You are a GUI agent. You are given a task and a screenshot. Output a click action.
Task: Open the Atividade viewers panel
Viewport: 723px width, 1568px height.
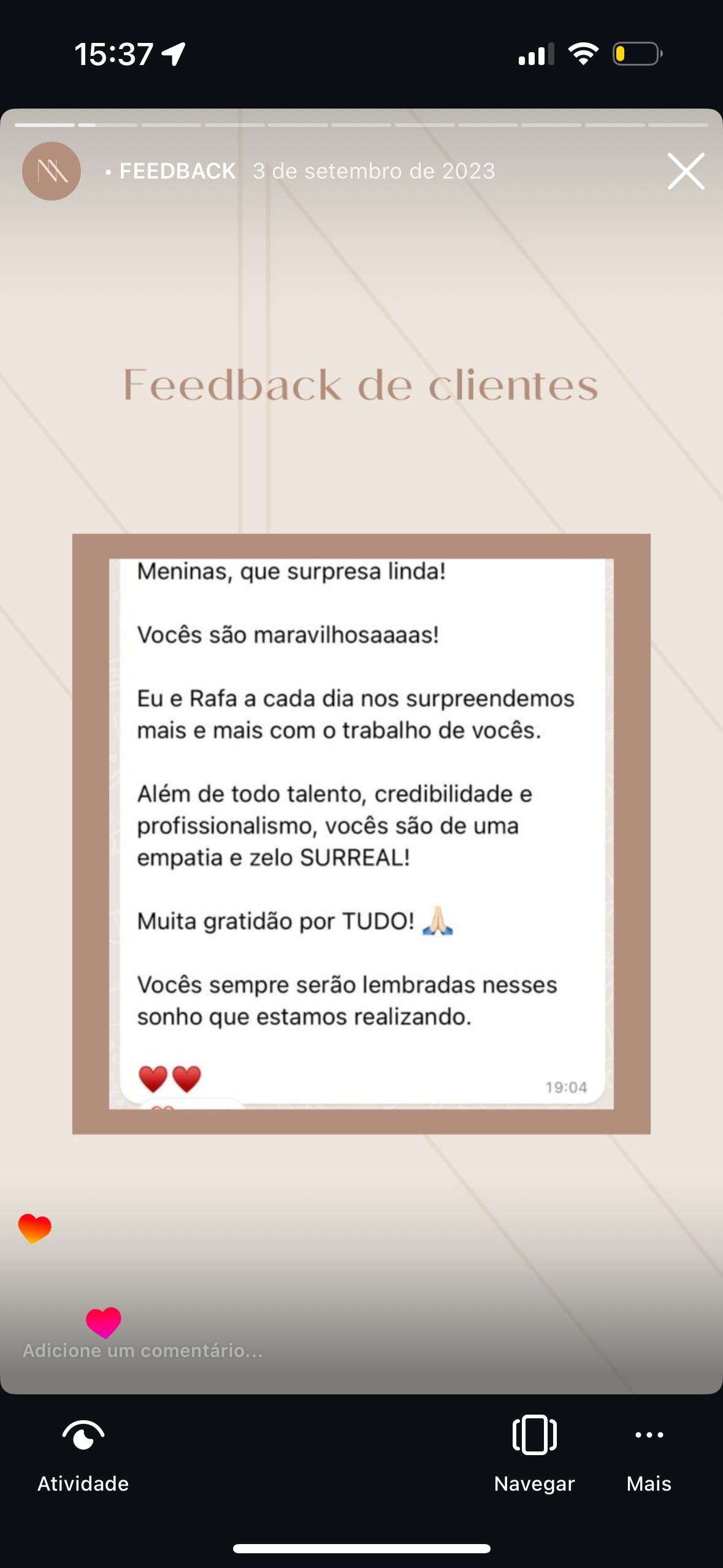(83, 1454)
